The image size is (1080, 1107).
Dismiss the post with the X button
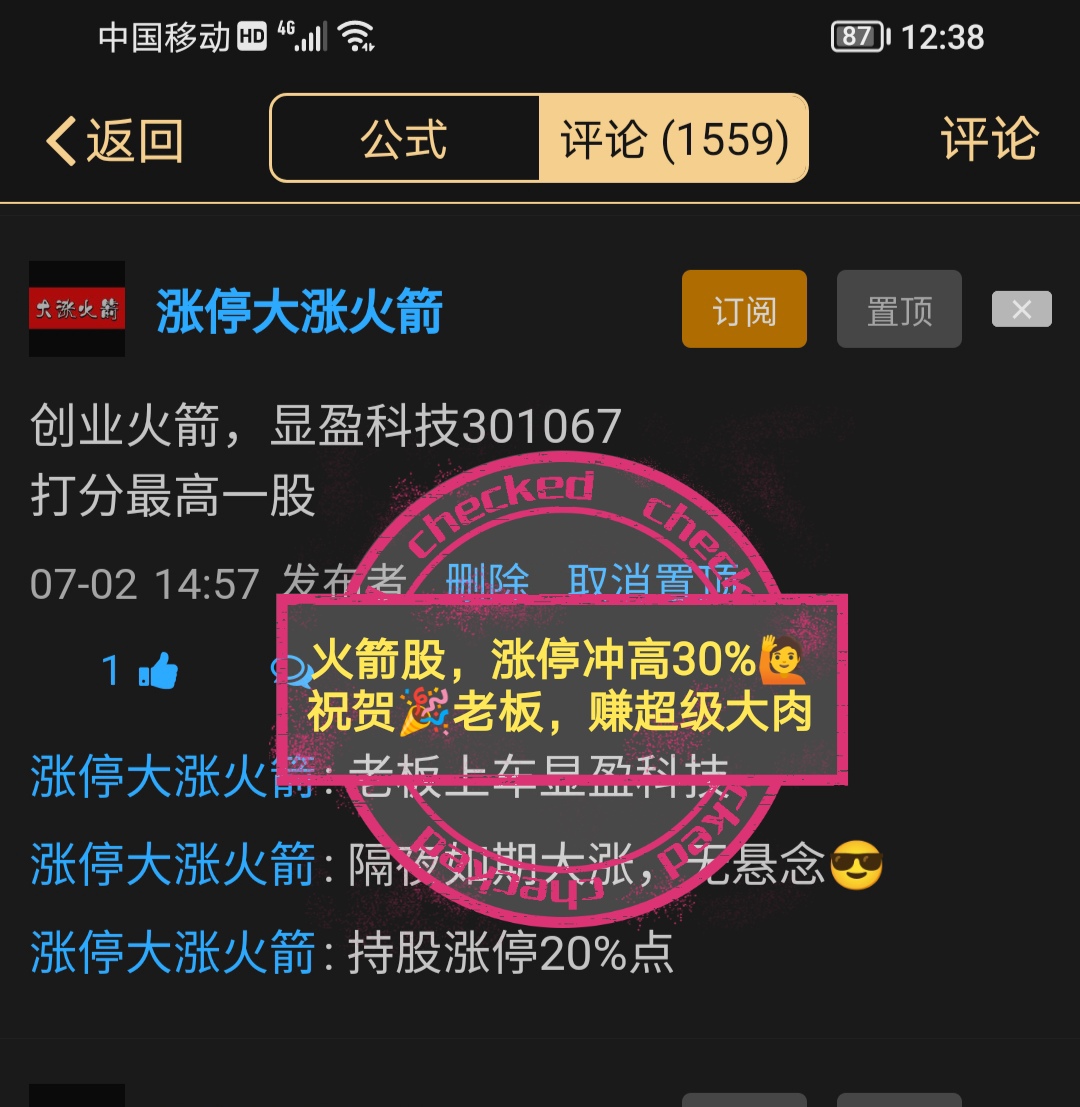pos(1021,310)
